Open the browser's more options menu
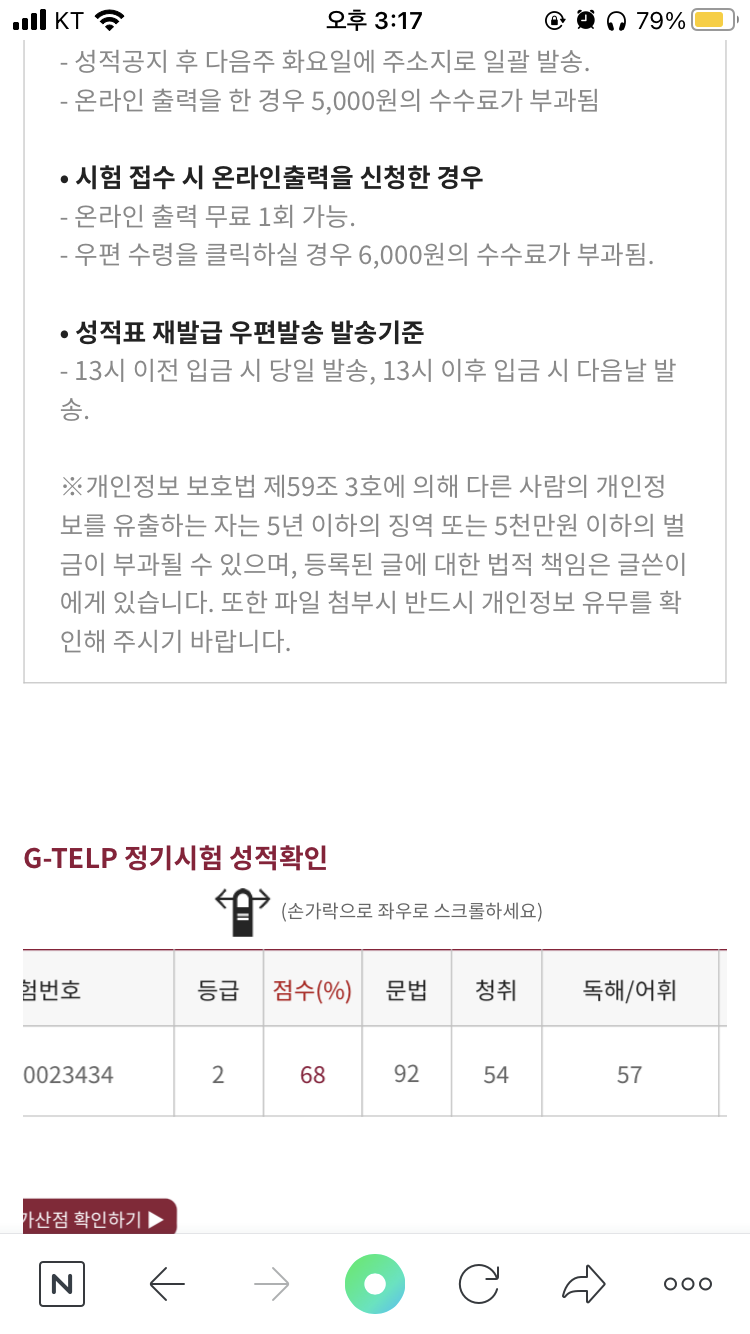The height and width of the screenshot is (1334, 750). tap(688, 1285)
